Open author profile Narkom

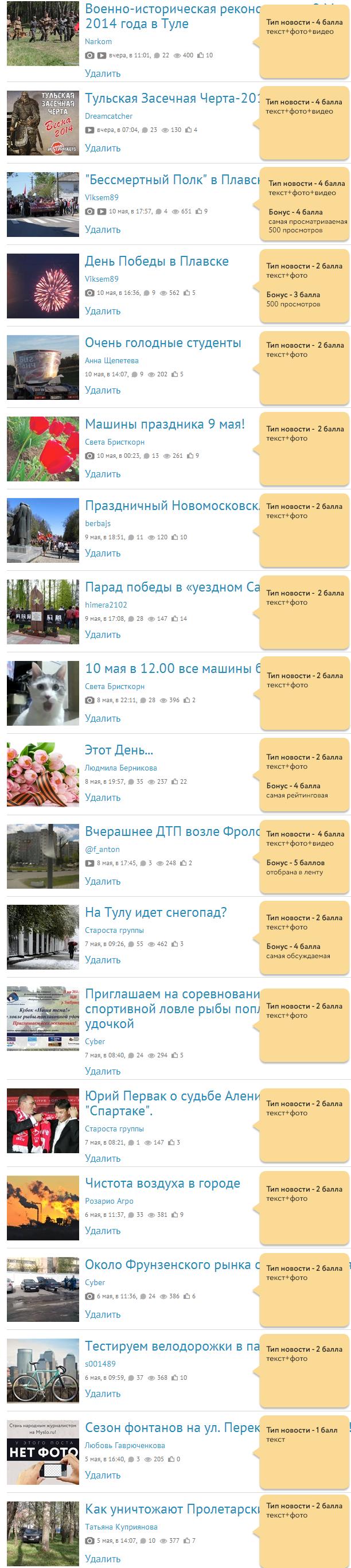coord(98,41)
